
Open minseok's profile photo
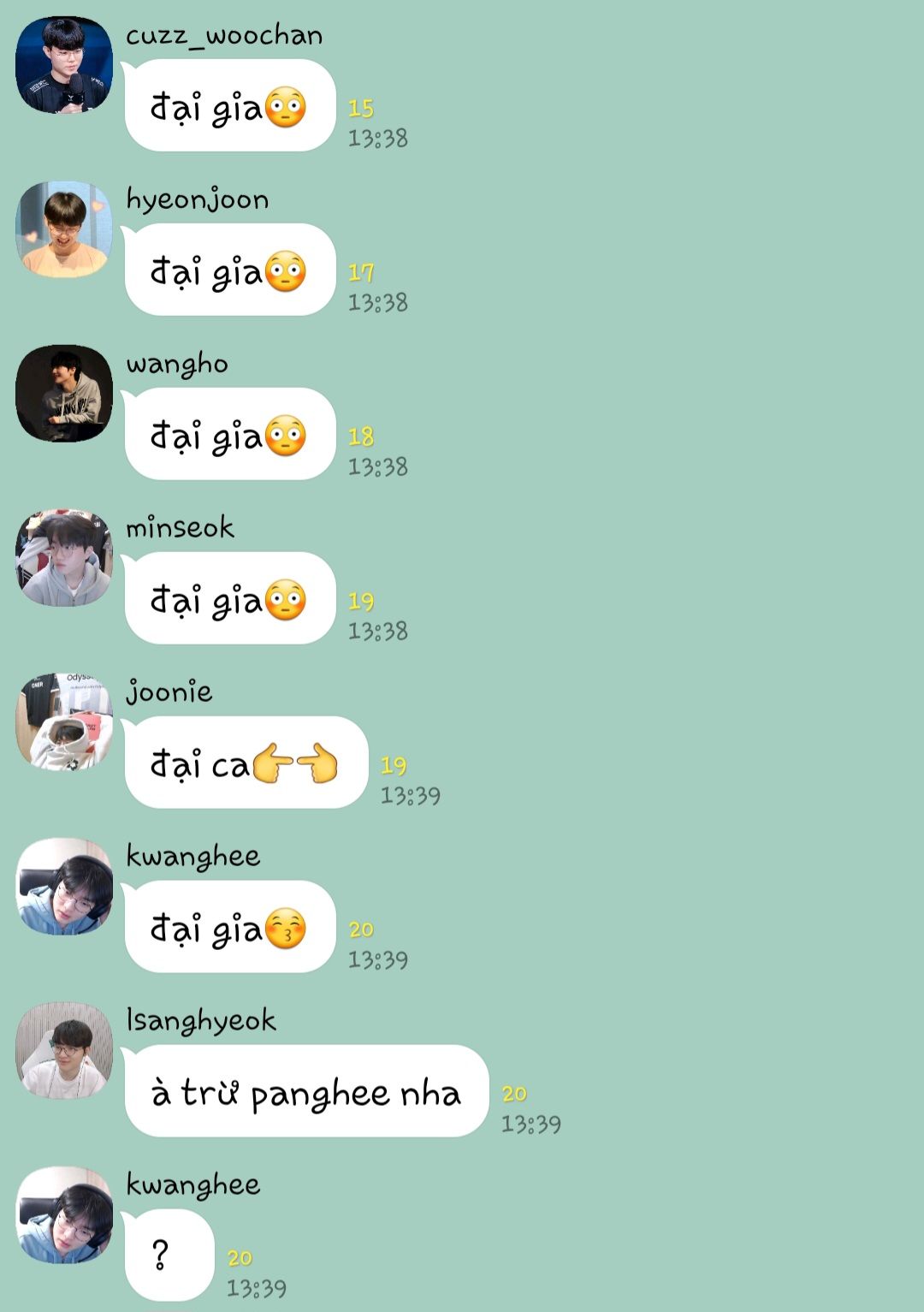[64, 558]
